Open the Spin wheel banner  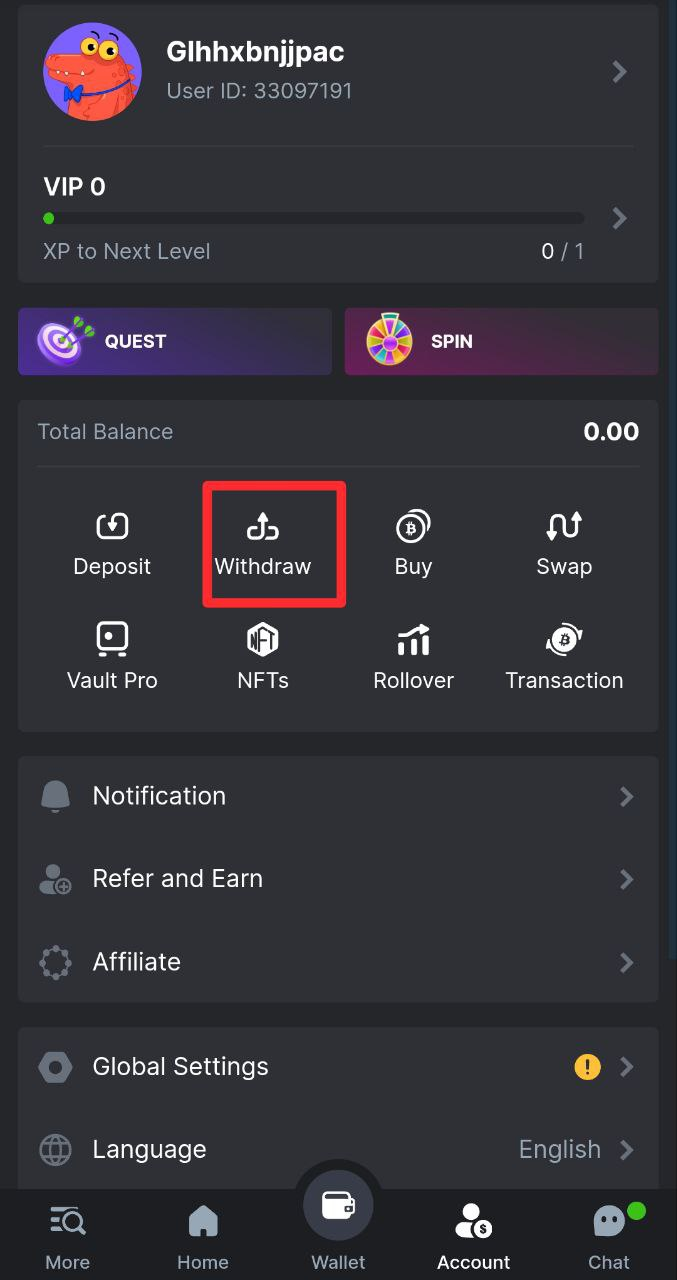(x=501, y=341)
